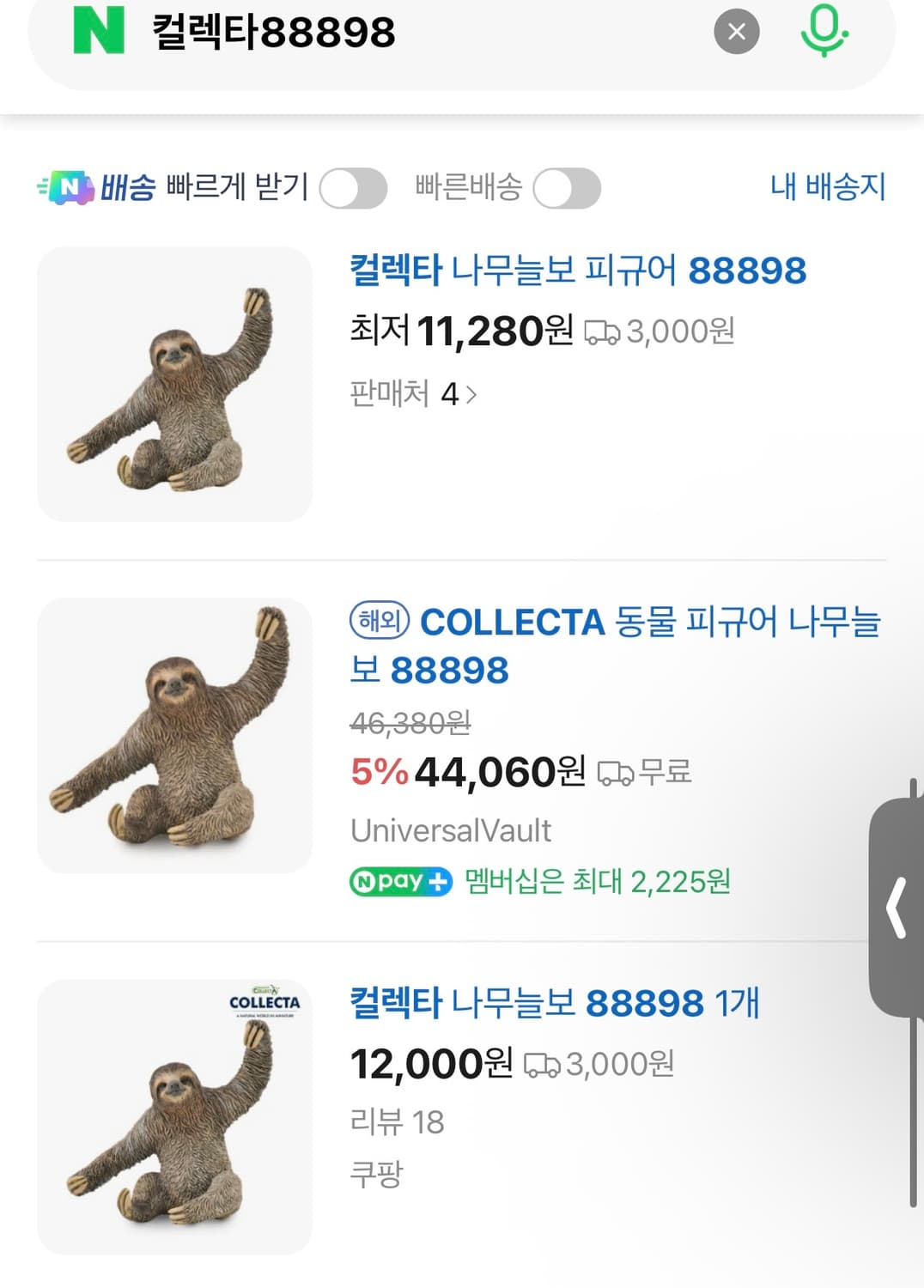Screen dimensions: 924x1288
Task: Tap the voice search microphone icon
Action: [x=824, y=30]
